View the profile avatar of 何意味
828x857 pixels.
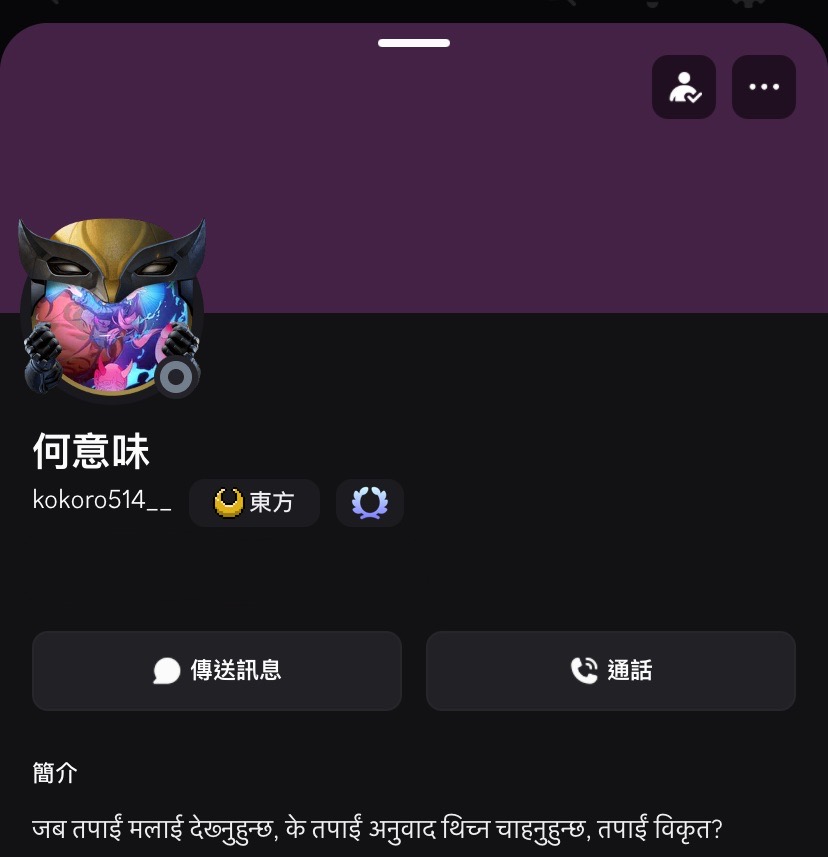coord(112,309)
